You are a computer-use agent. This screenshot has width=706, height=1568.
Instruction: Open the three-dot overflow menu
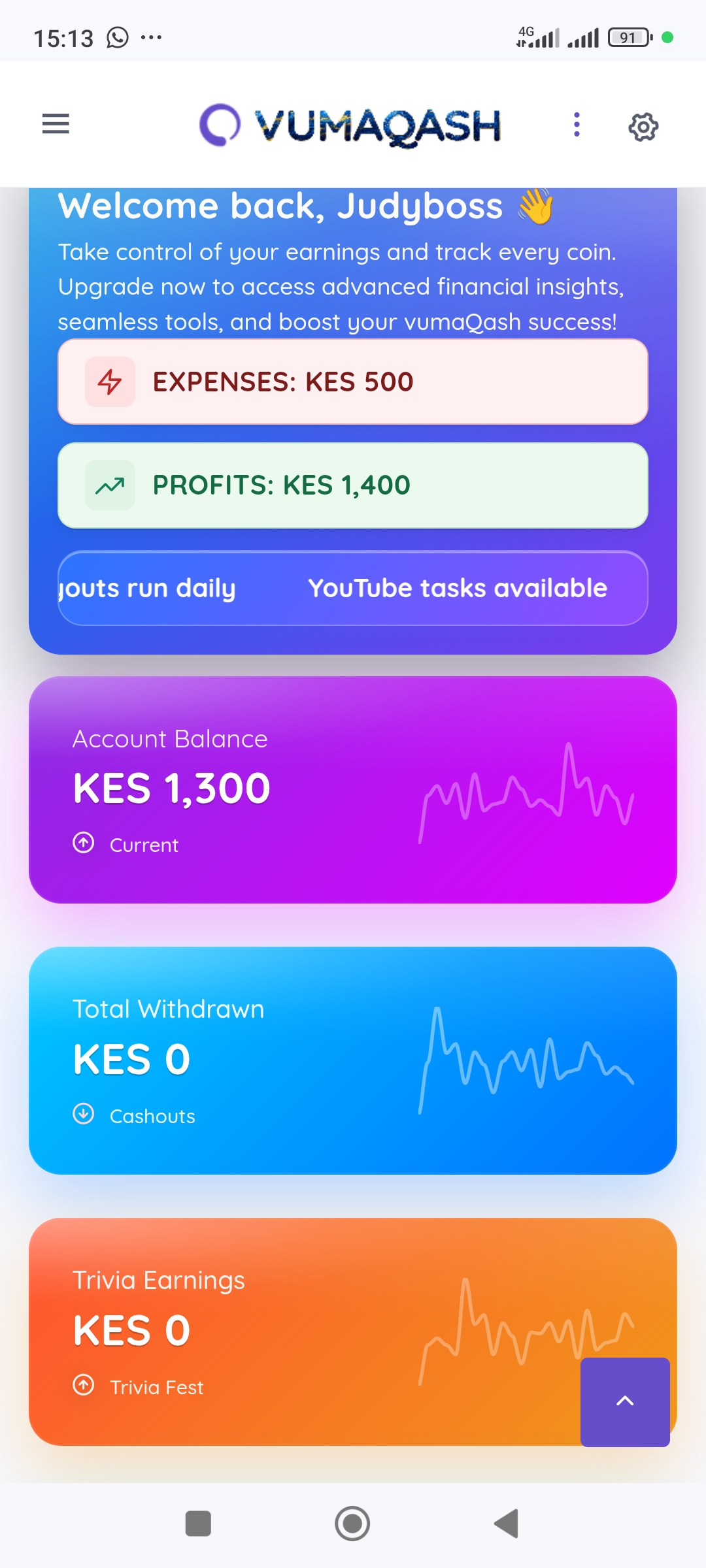coord(576,124)
